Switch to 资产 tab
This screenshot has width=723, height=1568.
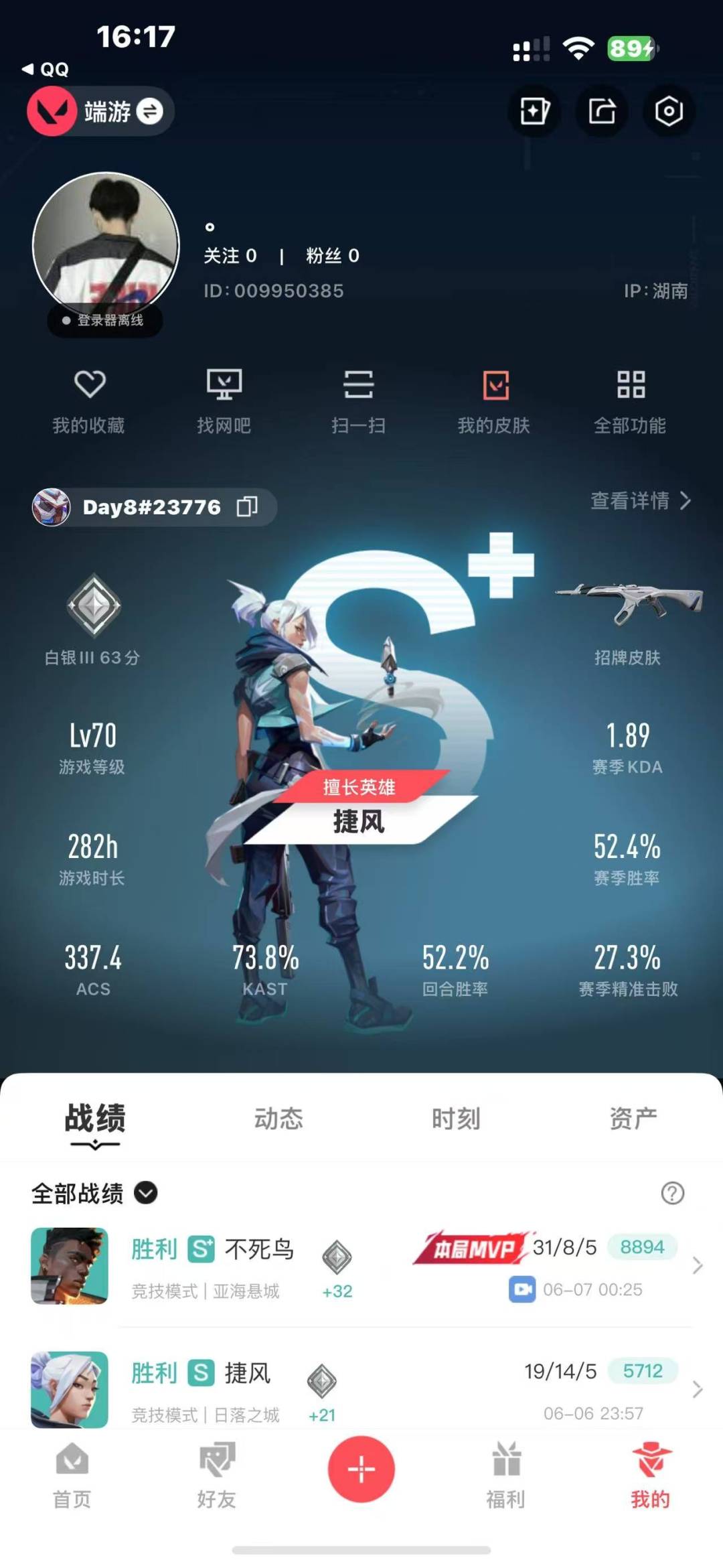[x=633, y=1119]
